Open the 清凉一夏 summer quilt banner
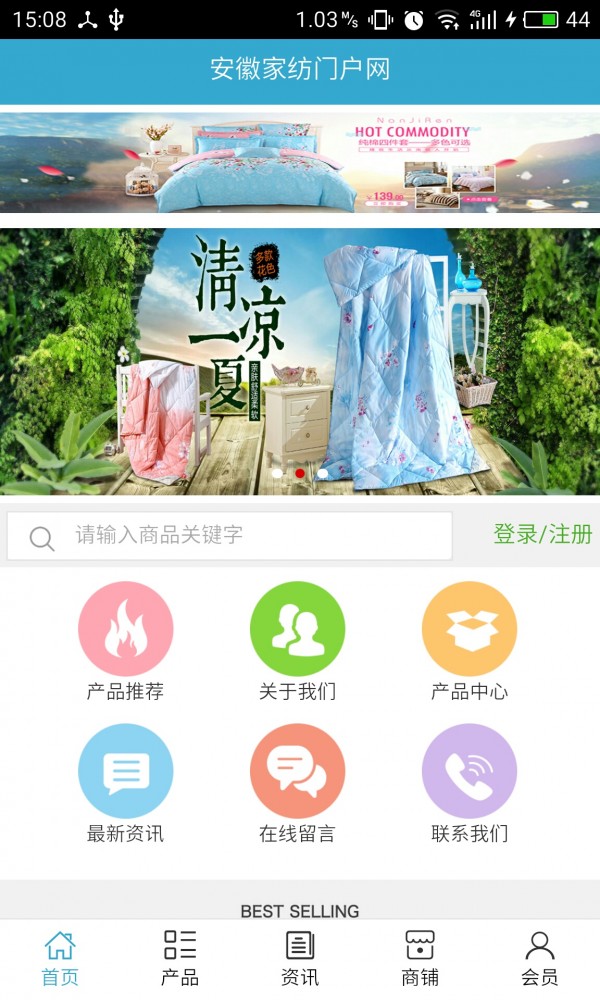600x1000 pixels. [x=300, y=360]
